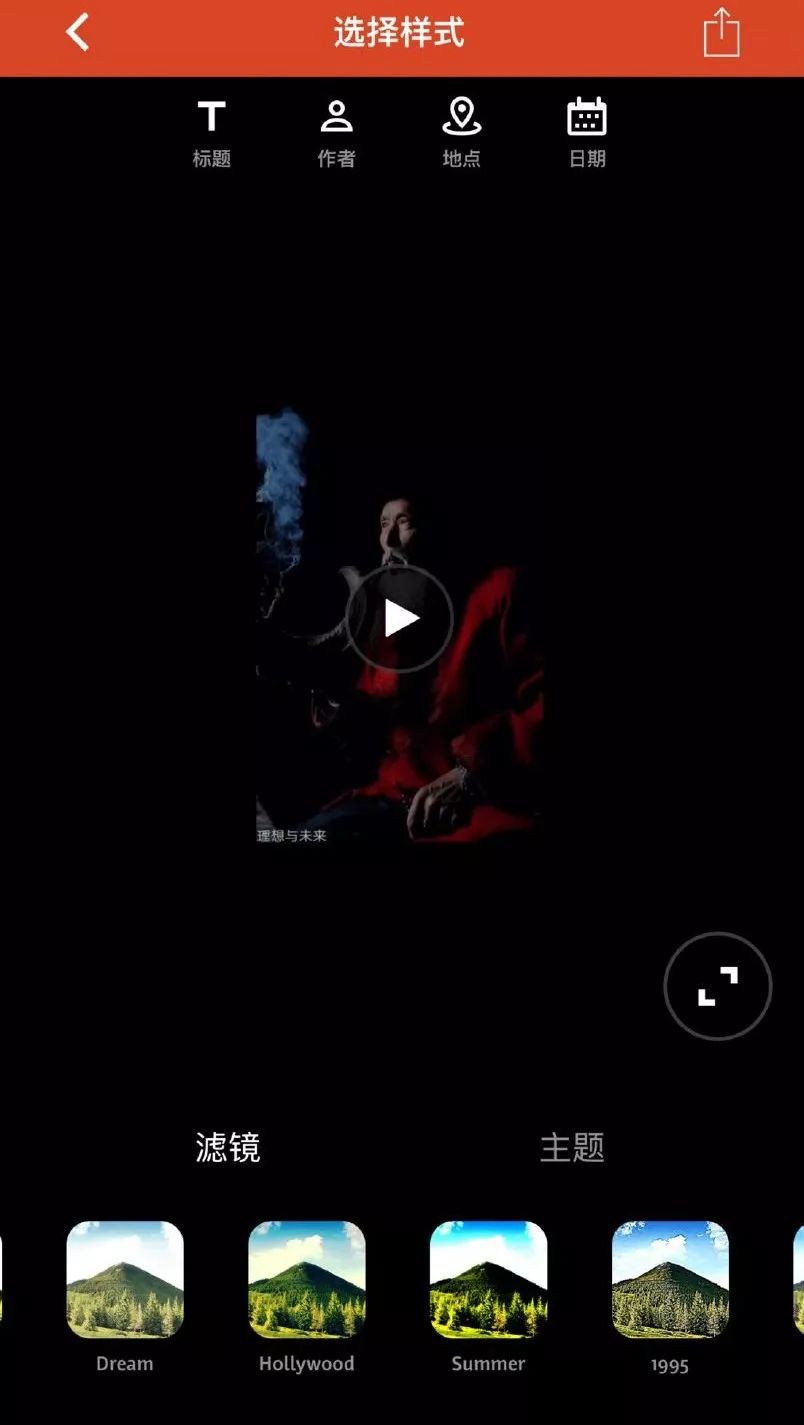The width and height of the screenshot is (804, 1425).
Task: Add a title with 标题
Action: 211,132
